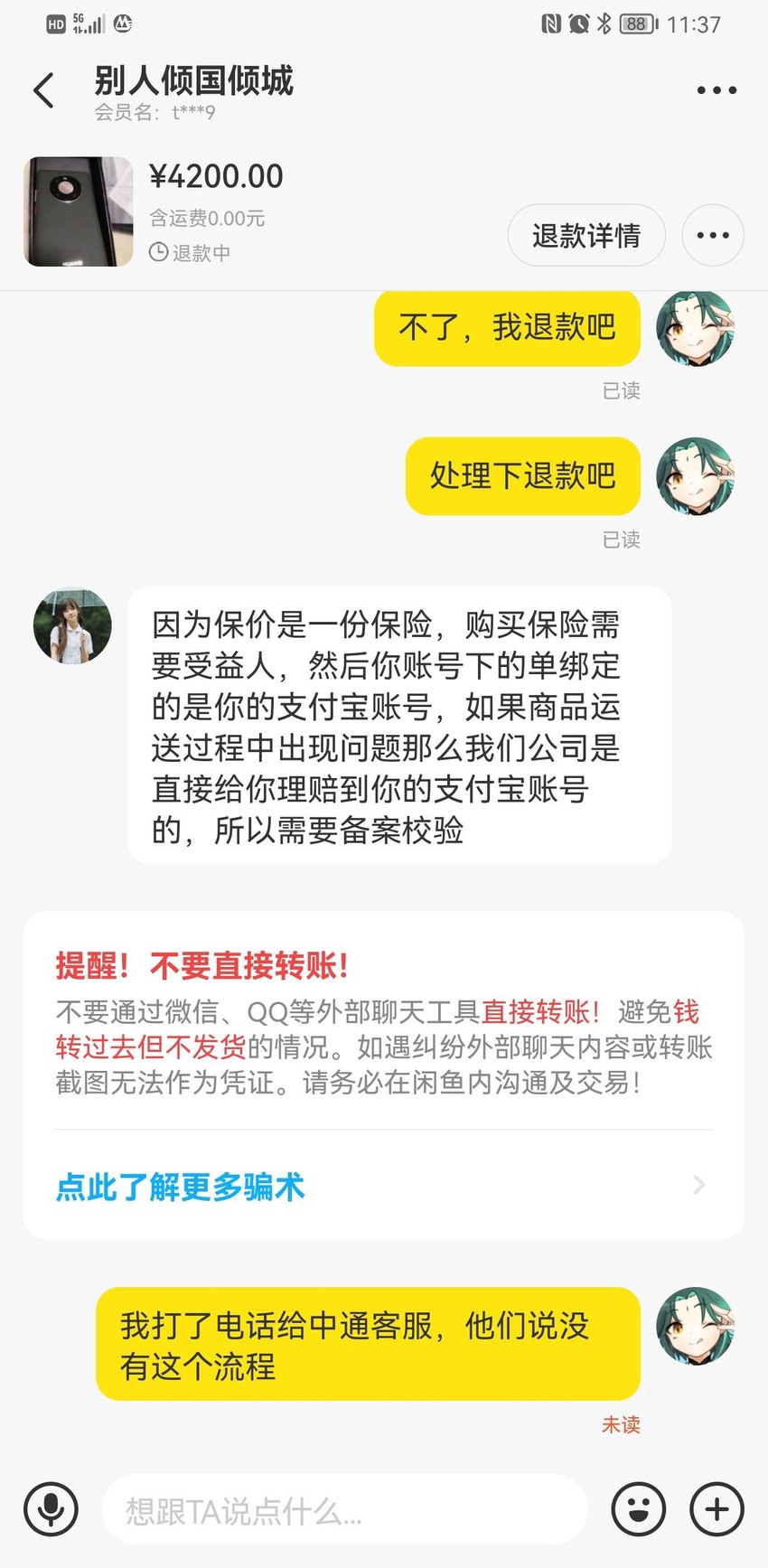Switch to voice input microphone
Image resolution: width=768 pixels, height=1568 pixels.
[51, 1508]
